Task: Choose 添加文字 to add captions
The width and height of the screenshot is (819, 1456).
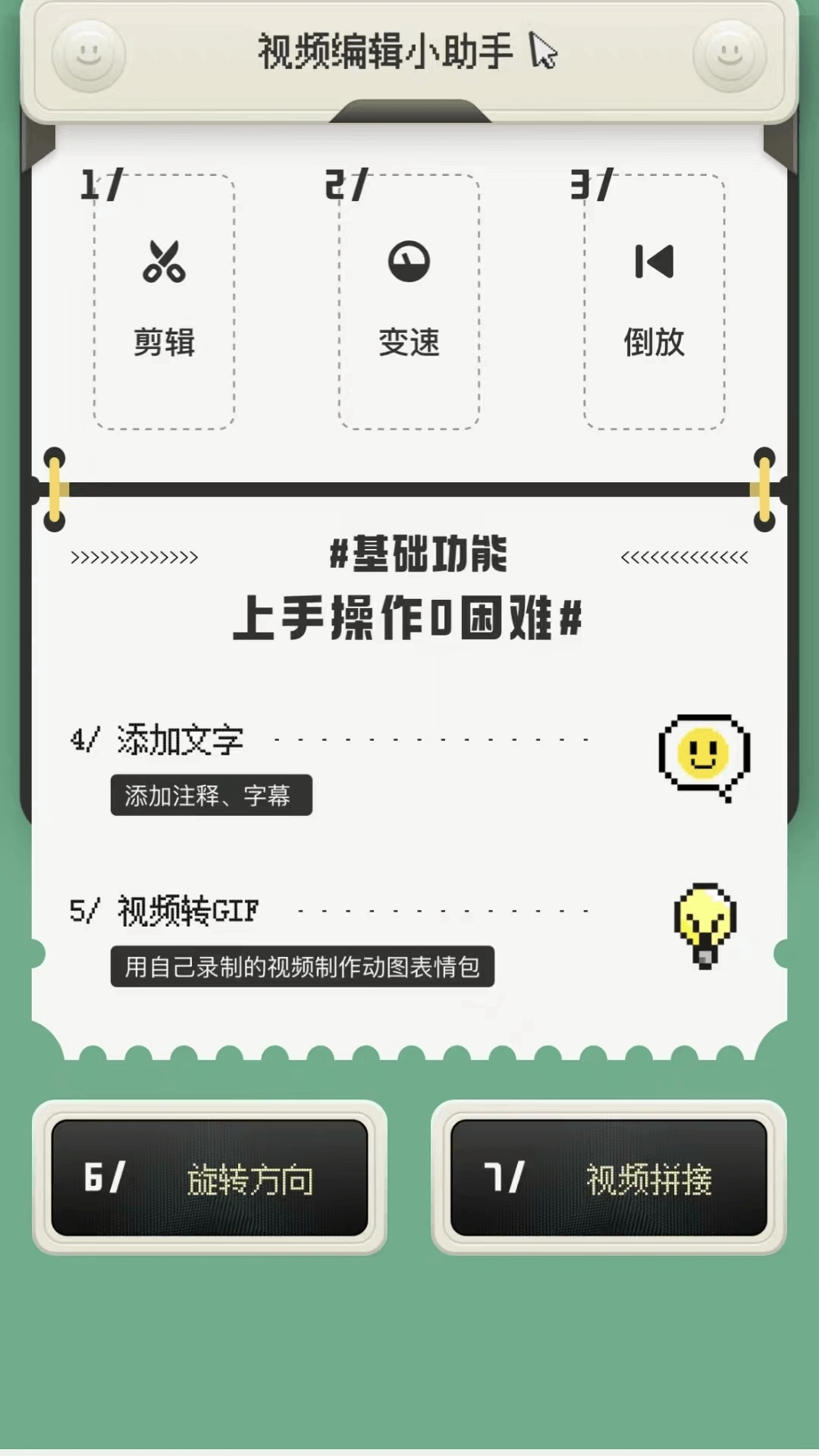Action: click(x=180, y=740)
